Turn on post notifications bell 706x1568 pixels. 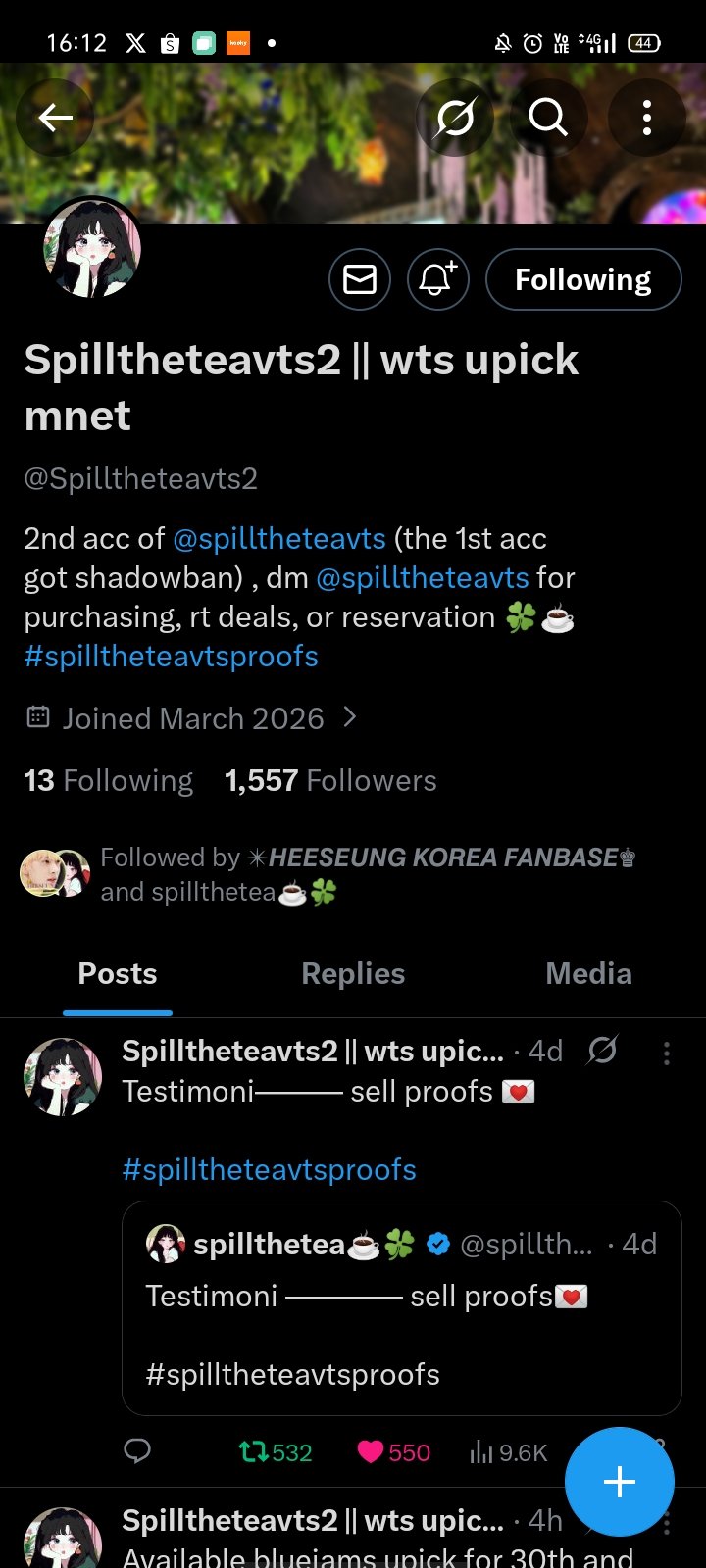tap(437, 280)
